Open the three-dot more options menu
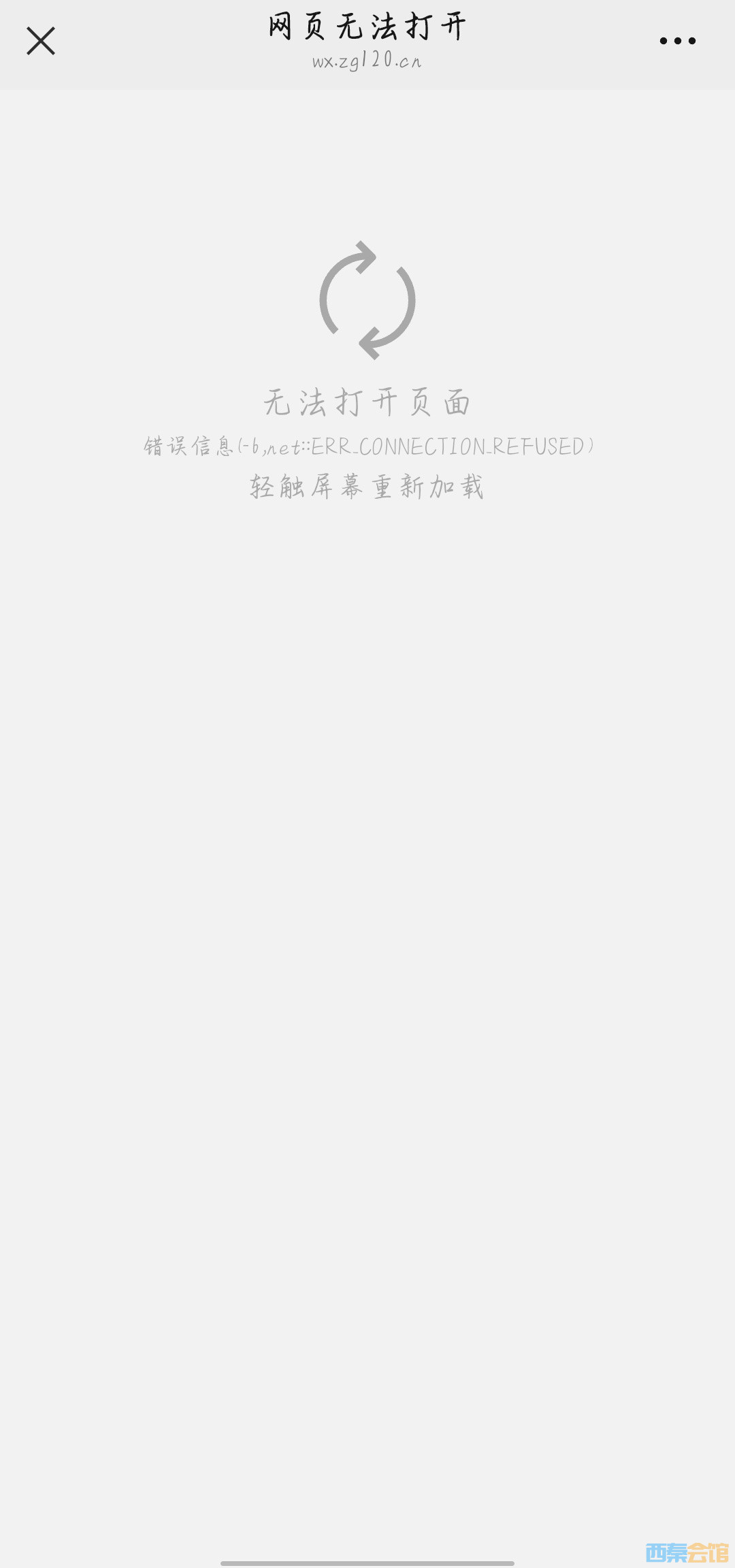This screenshot has width=735, height=1568. pos(677,41)
